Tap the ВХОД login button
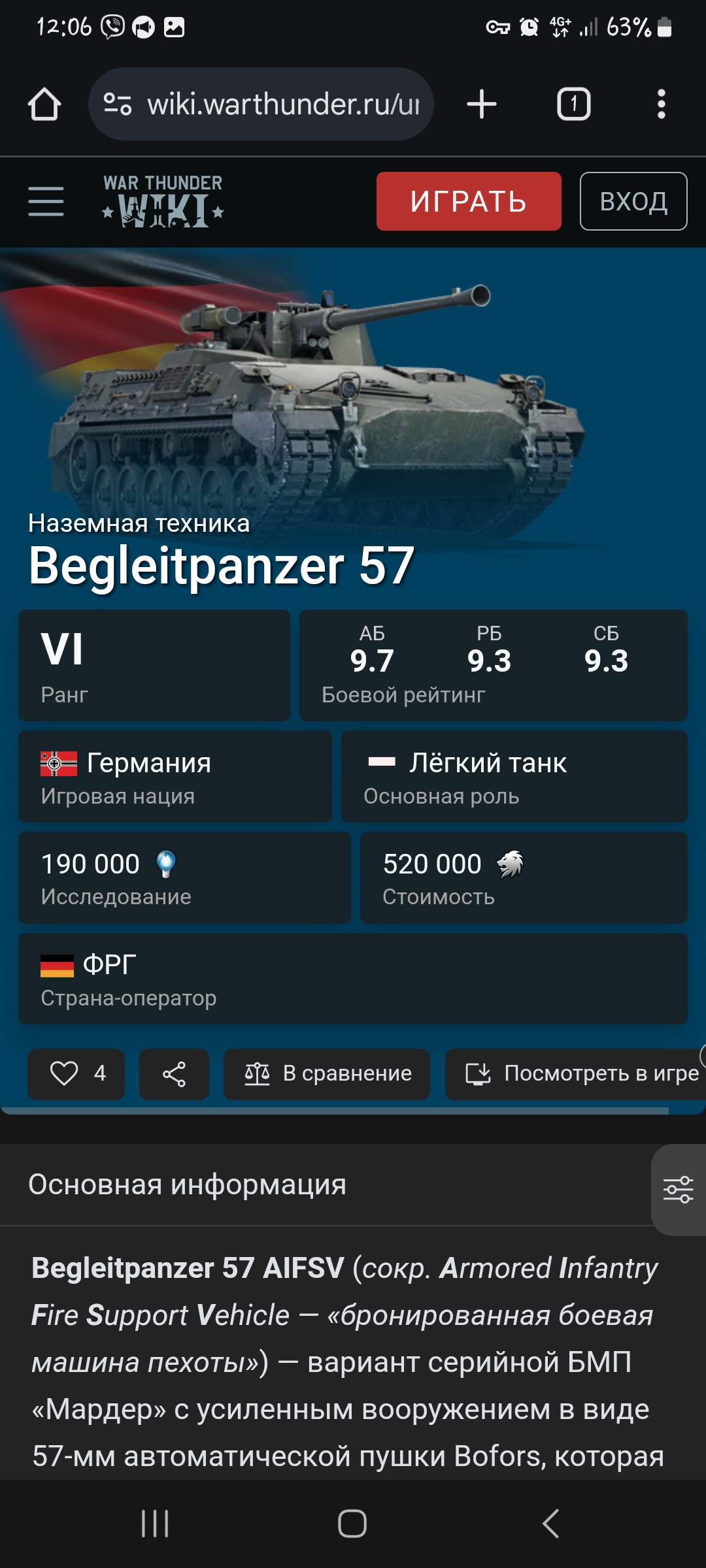 tap(633, 201)
